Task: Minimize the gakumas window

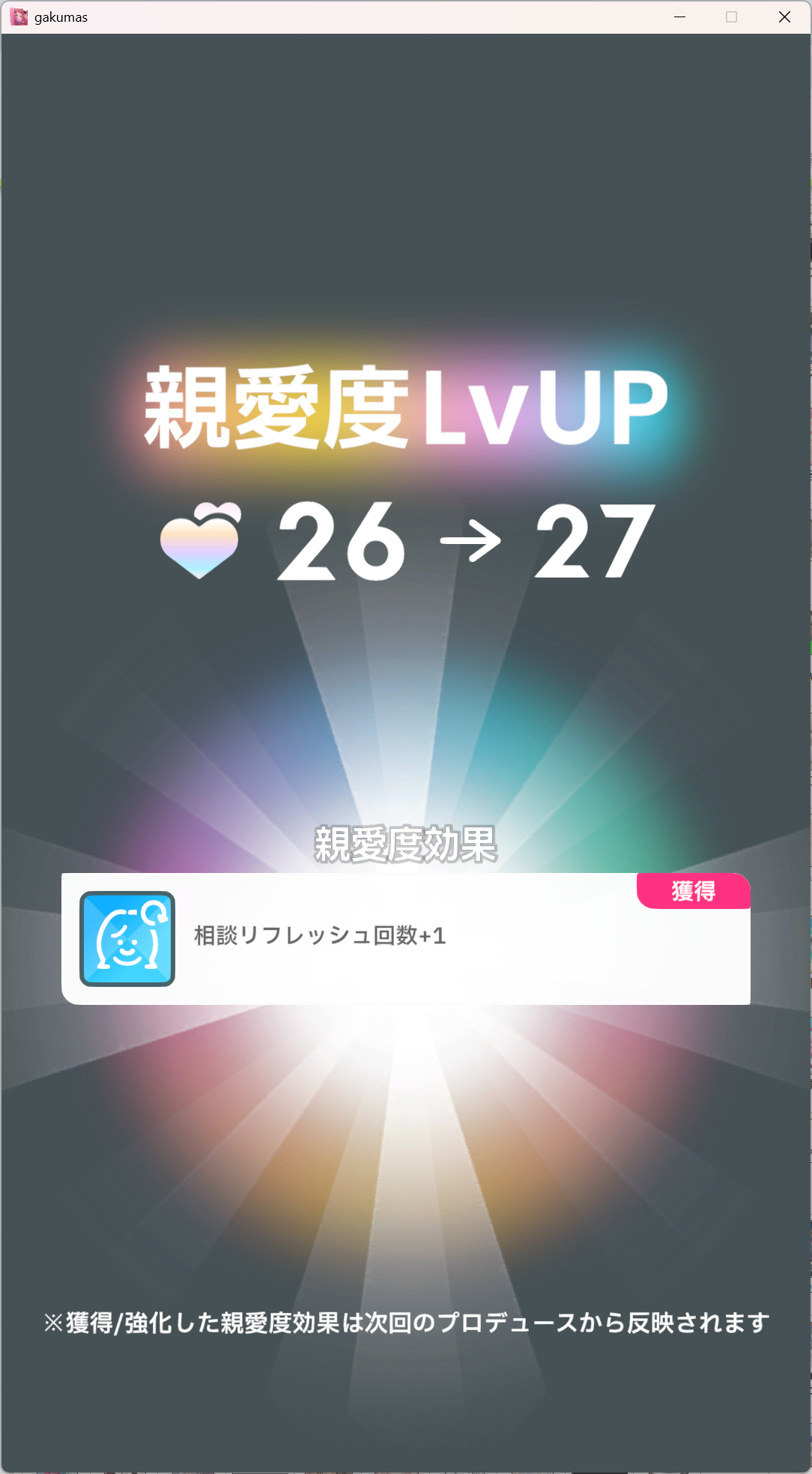Action: 680,17
